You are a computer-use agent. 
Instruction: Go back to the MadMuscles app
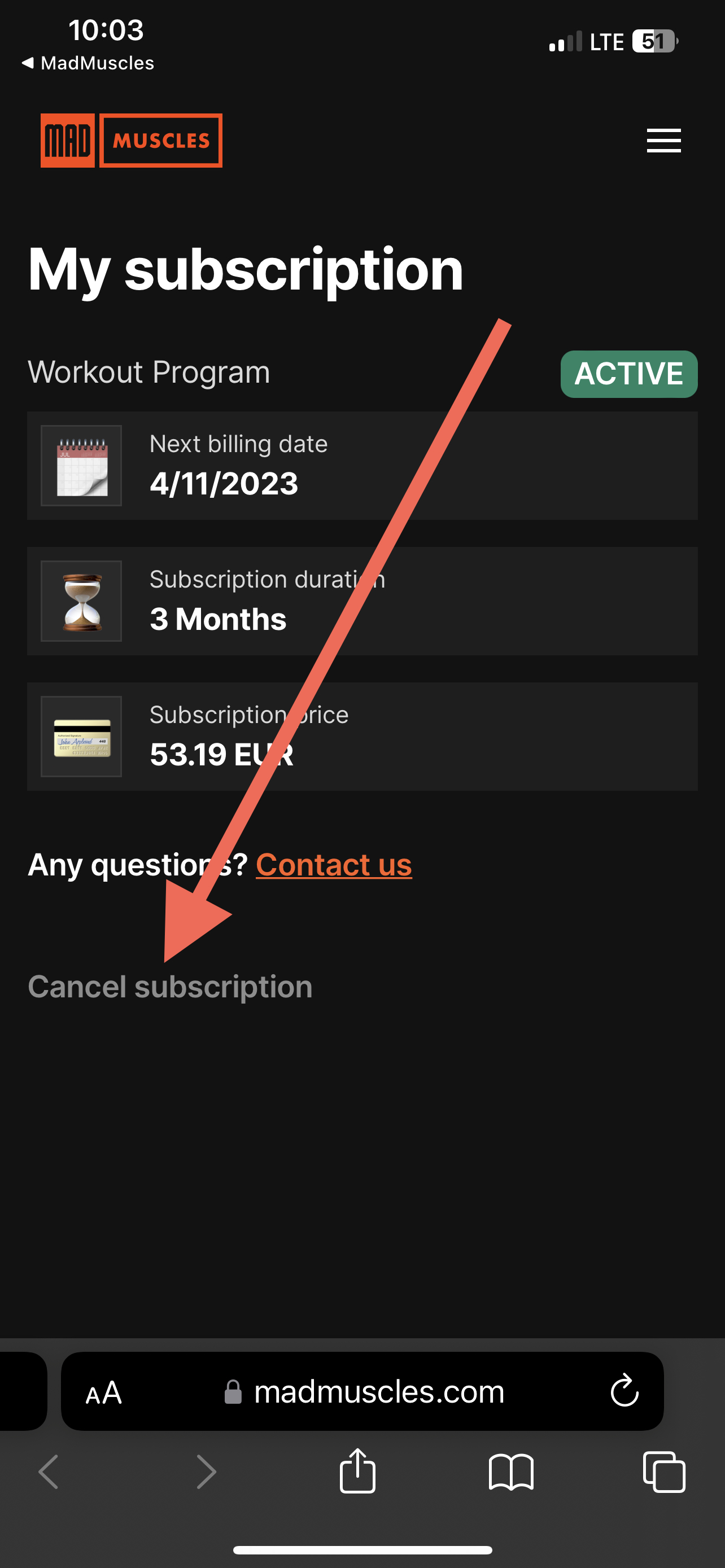tap(88, 63)
